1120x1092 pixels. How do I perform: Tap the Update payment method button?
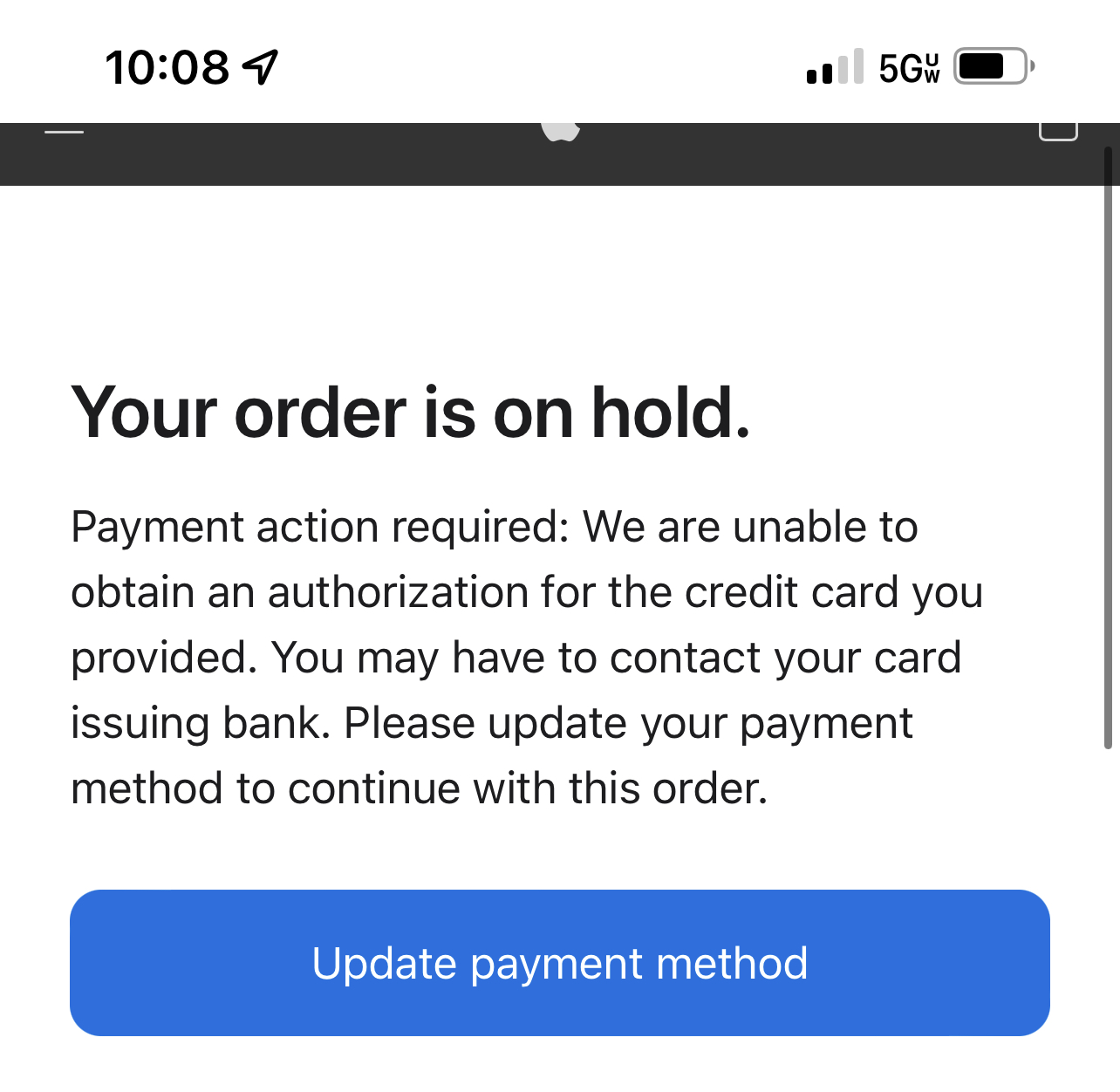tap(559, 963)
